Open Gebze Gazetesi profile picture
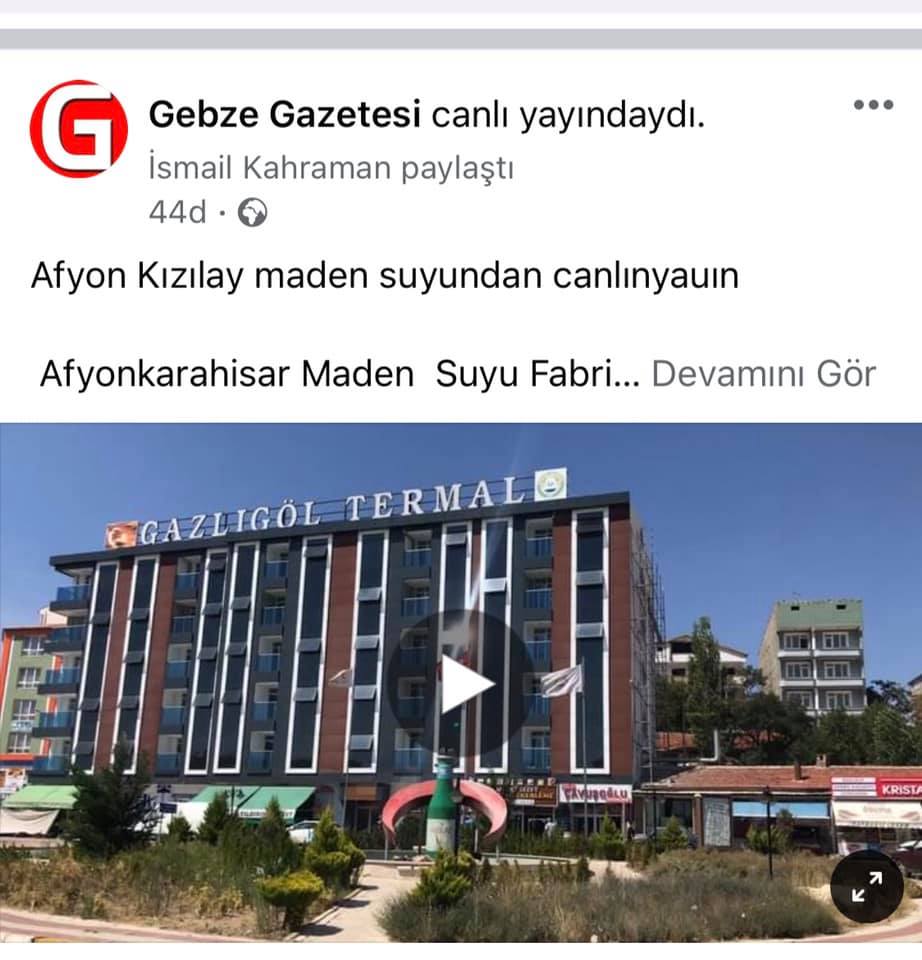Screen dimensions: 922x960 (x=79, y=129)
